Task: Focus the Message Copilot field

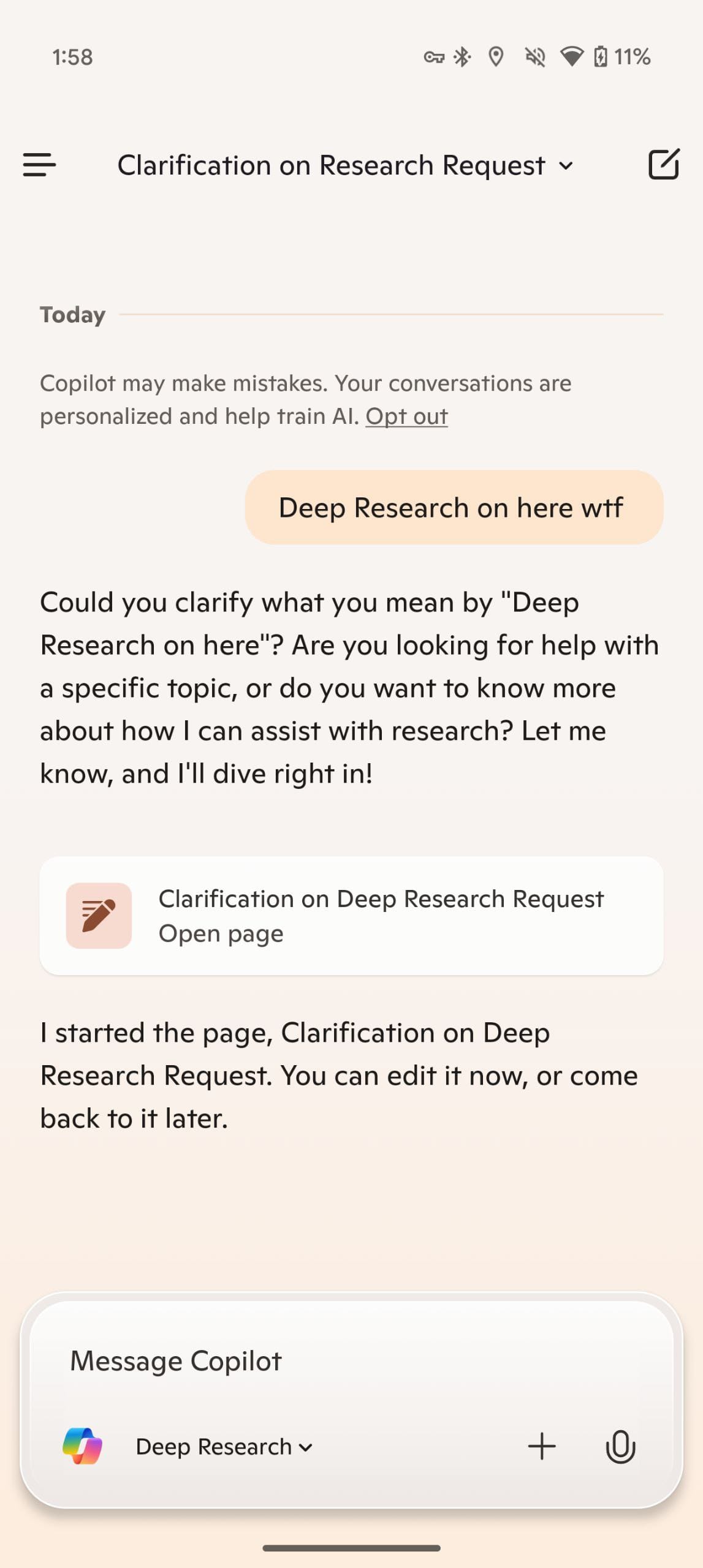Action: [x=351, y=1361]
